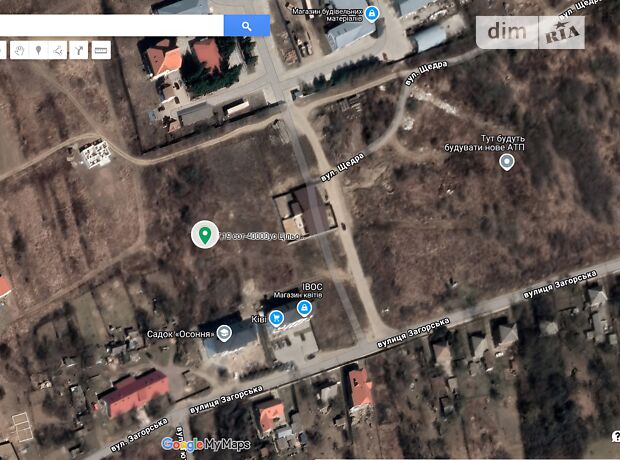Choose the add marker tool

pos(39,50)
